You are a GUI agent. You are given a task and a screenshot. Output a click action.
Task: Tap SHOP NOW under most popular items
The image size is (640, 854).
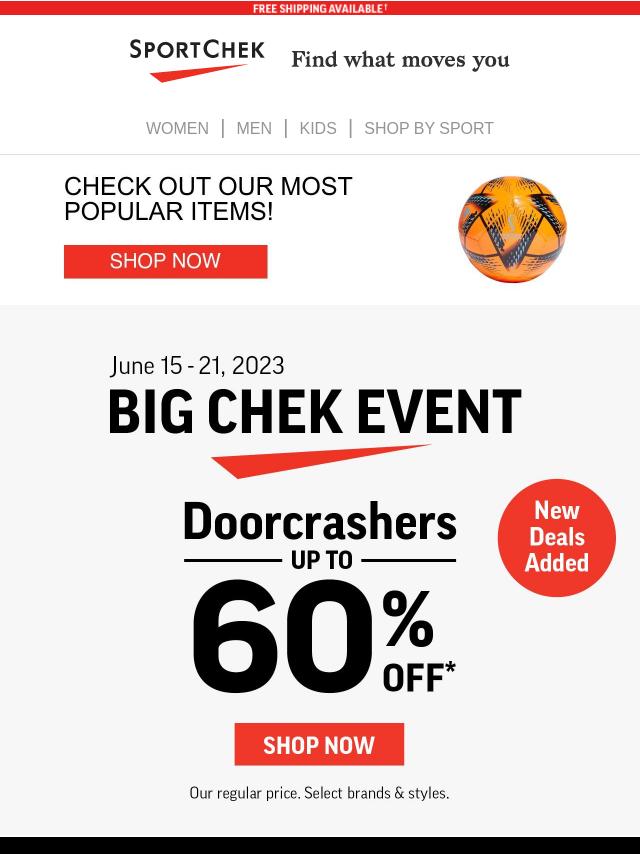166,261
